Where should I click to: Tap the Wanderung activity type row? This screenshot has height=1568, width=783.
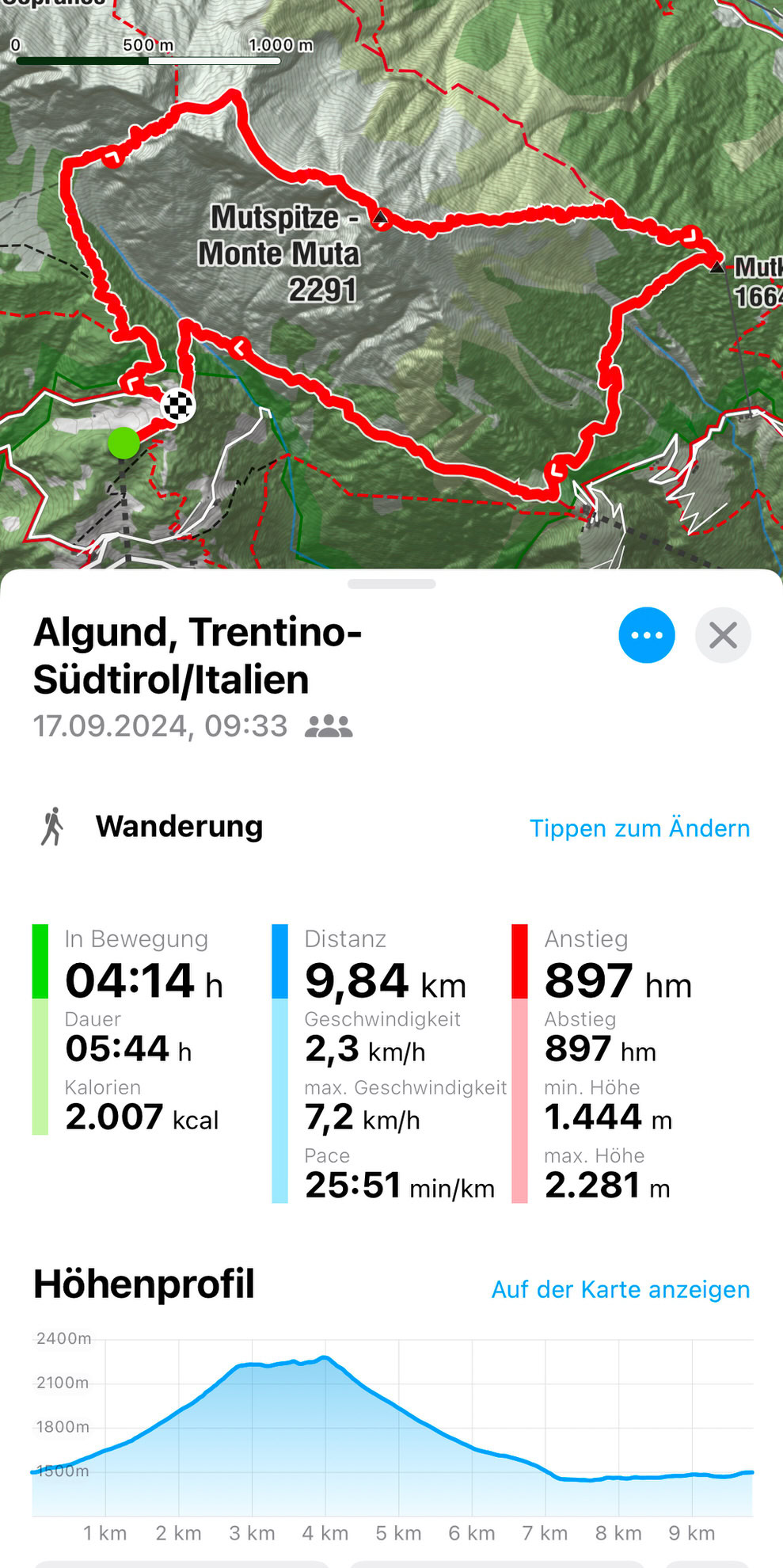pos(391,828)
